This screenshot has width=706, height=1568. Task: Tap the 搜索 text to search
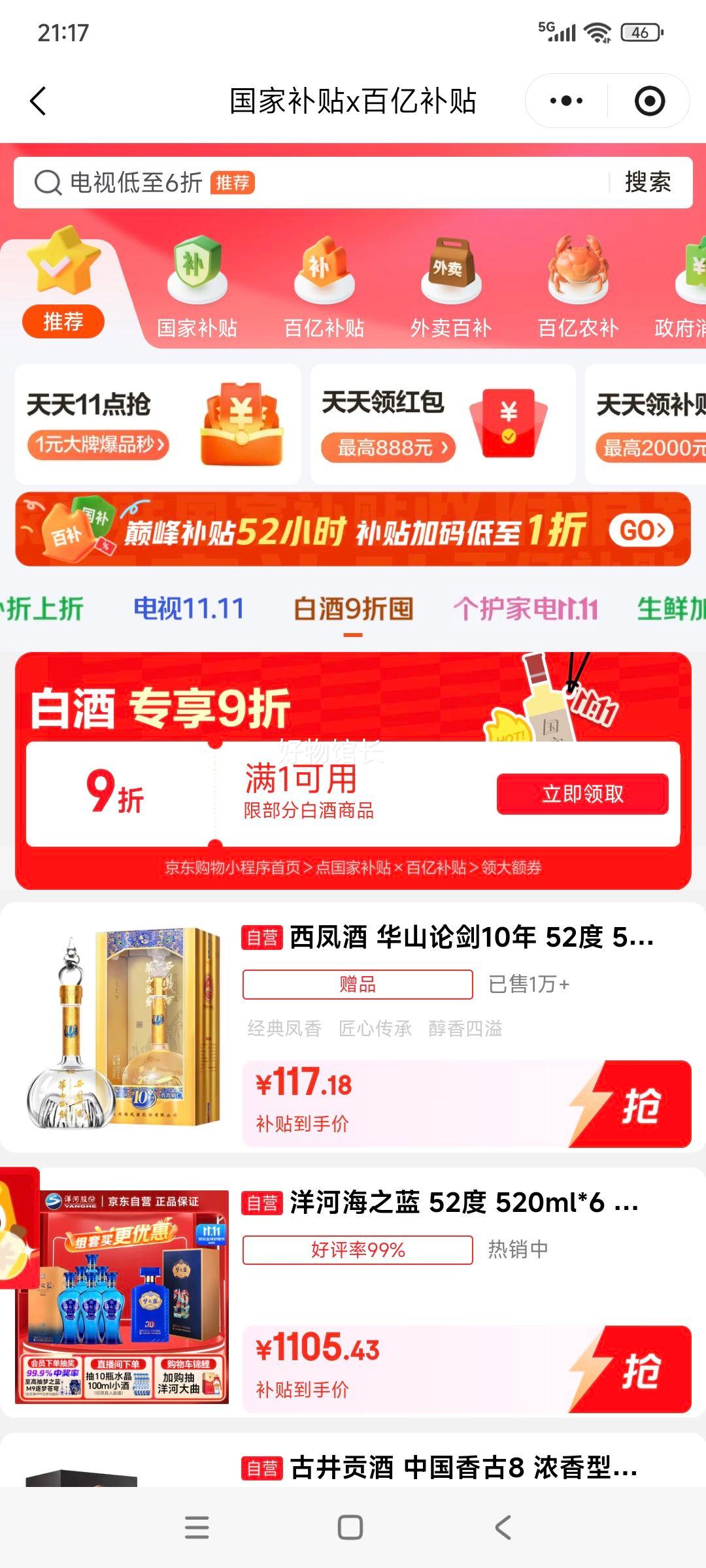[x=647, y=183]
